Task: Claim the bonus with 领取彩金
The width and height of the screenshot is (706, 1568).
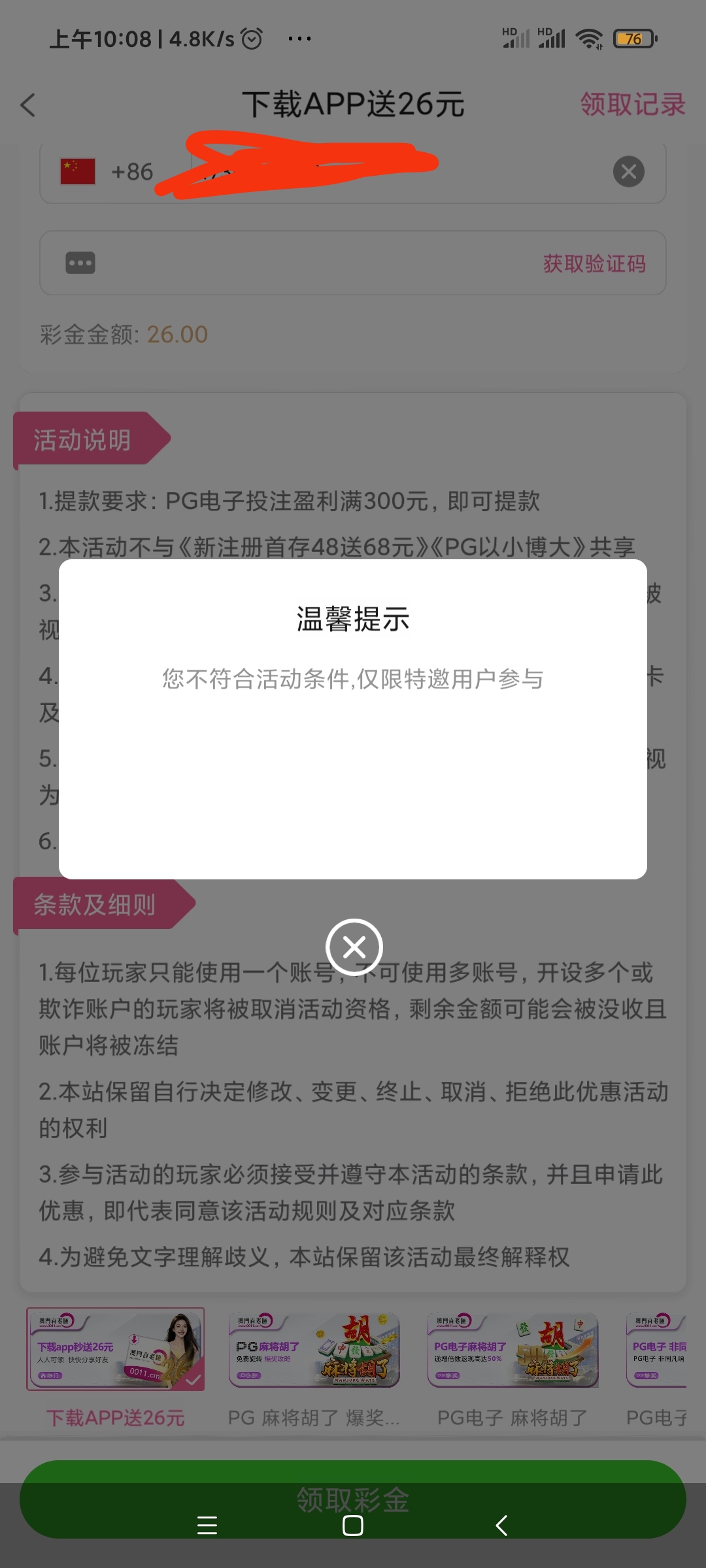Action: [353, 1483]
